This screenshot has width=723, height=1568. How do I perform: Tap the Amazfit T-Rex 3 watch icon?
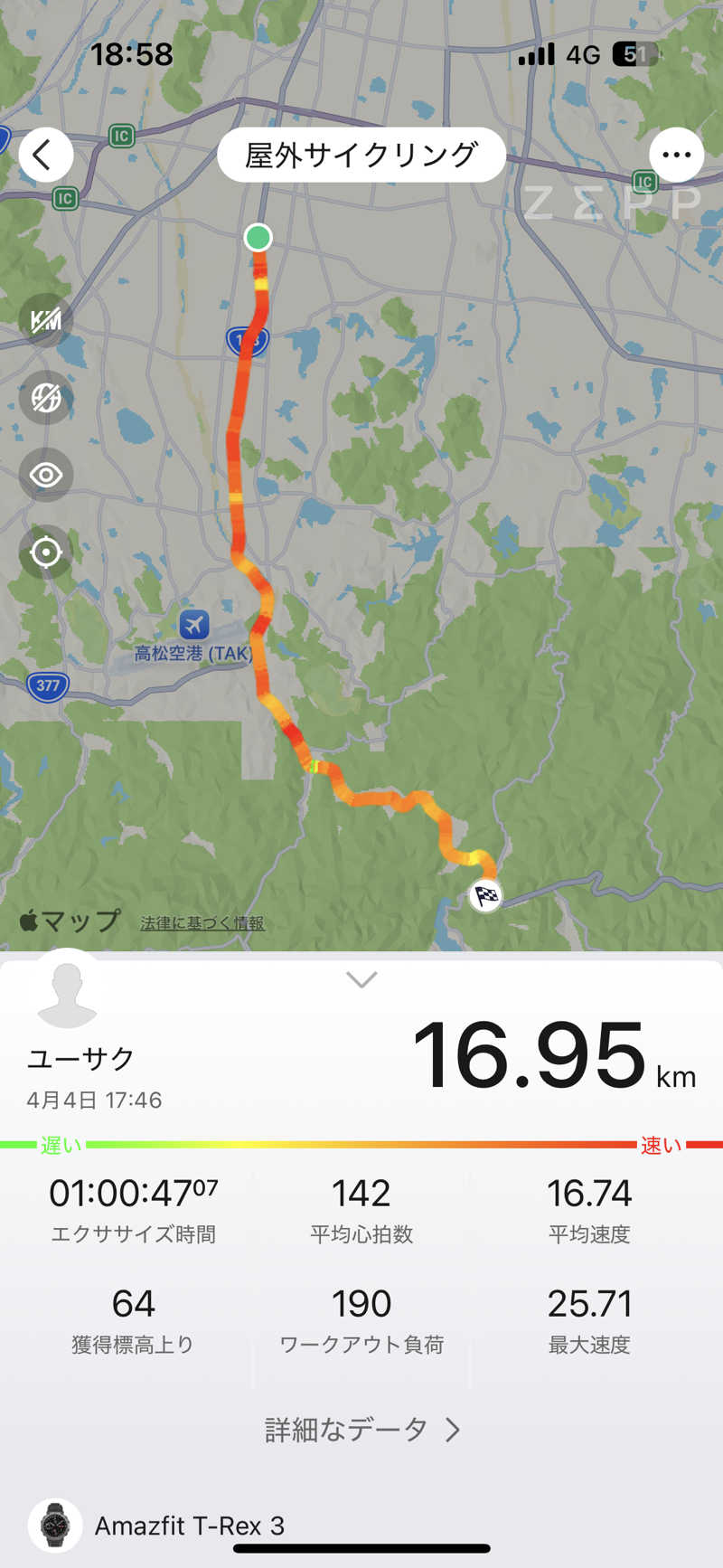[56, 1525]
